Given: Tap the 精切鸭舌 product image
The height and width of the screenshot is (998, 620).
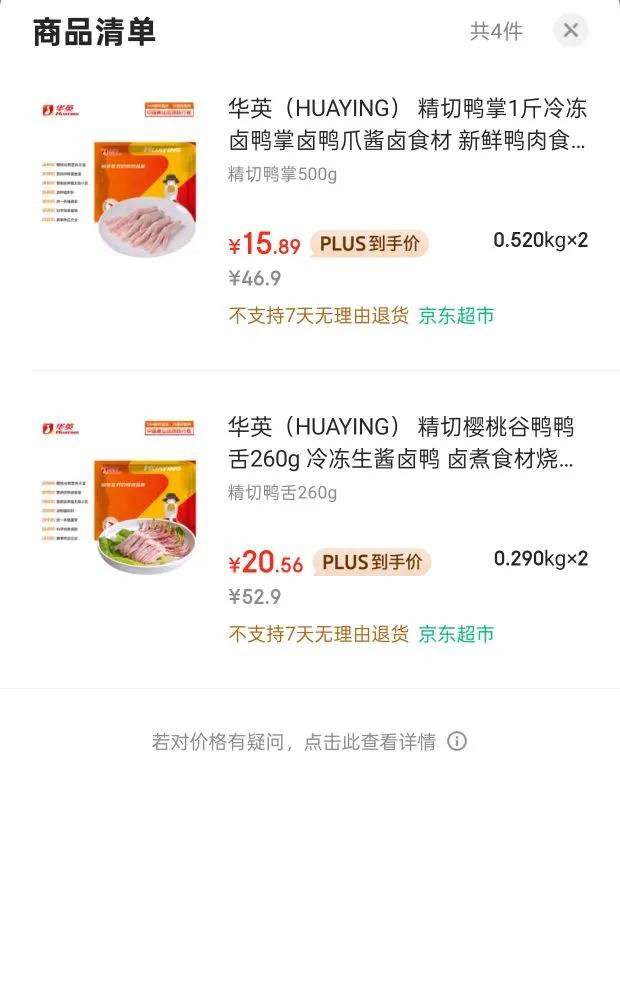Looking at the screenshot, I should [x=118, y=496].
